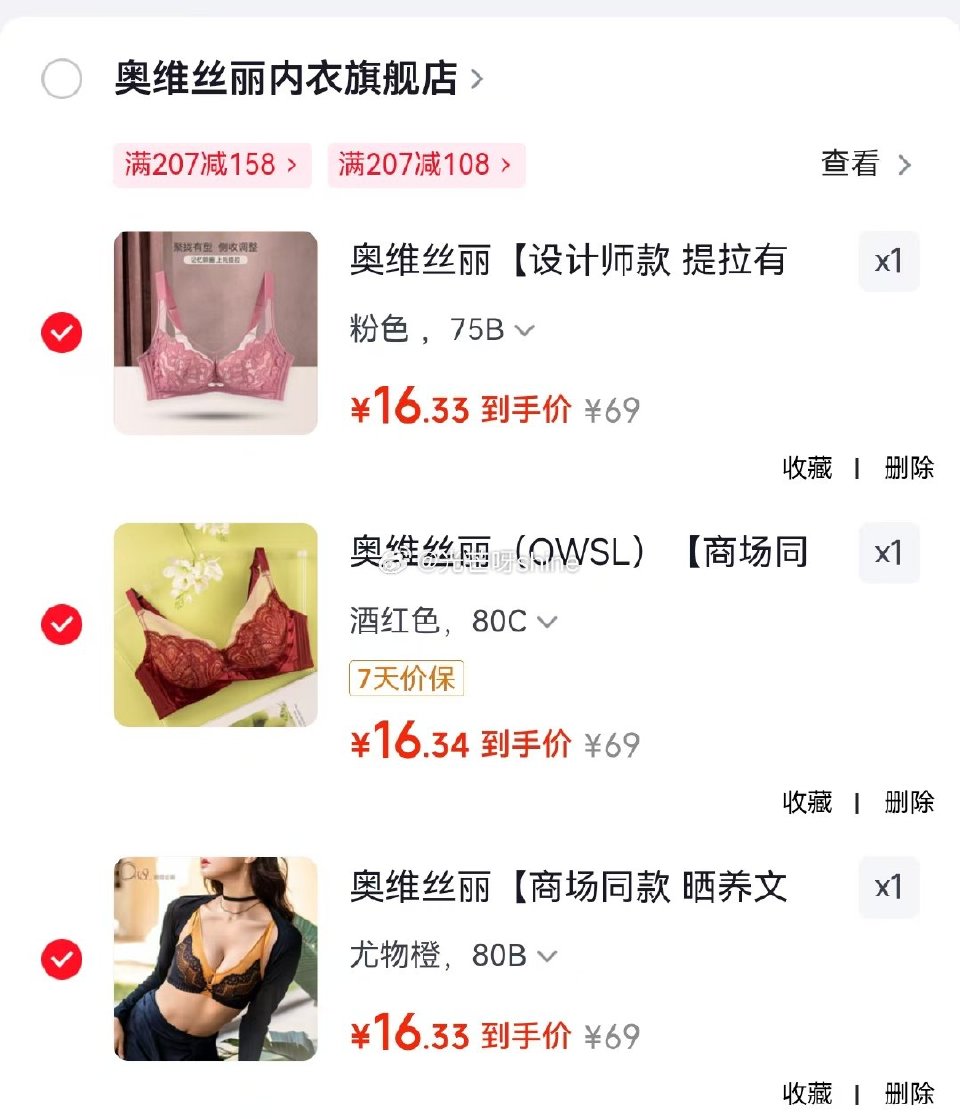
Task: Select the store checkbox for 奥维丝丽内衣旗舰店
Action: tap(62, 80)
